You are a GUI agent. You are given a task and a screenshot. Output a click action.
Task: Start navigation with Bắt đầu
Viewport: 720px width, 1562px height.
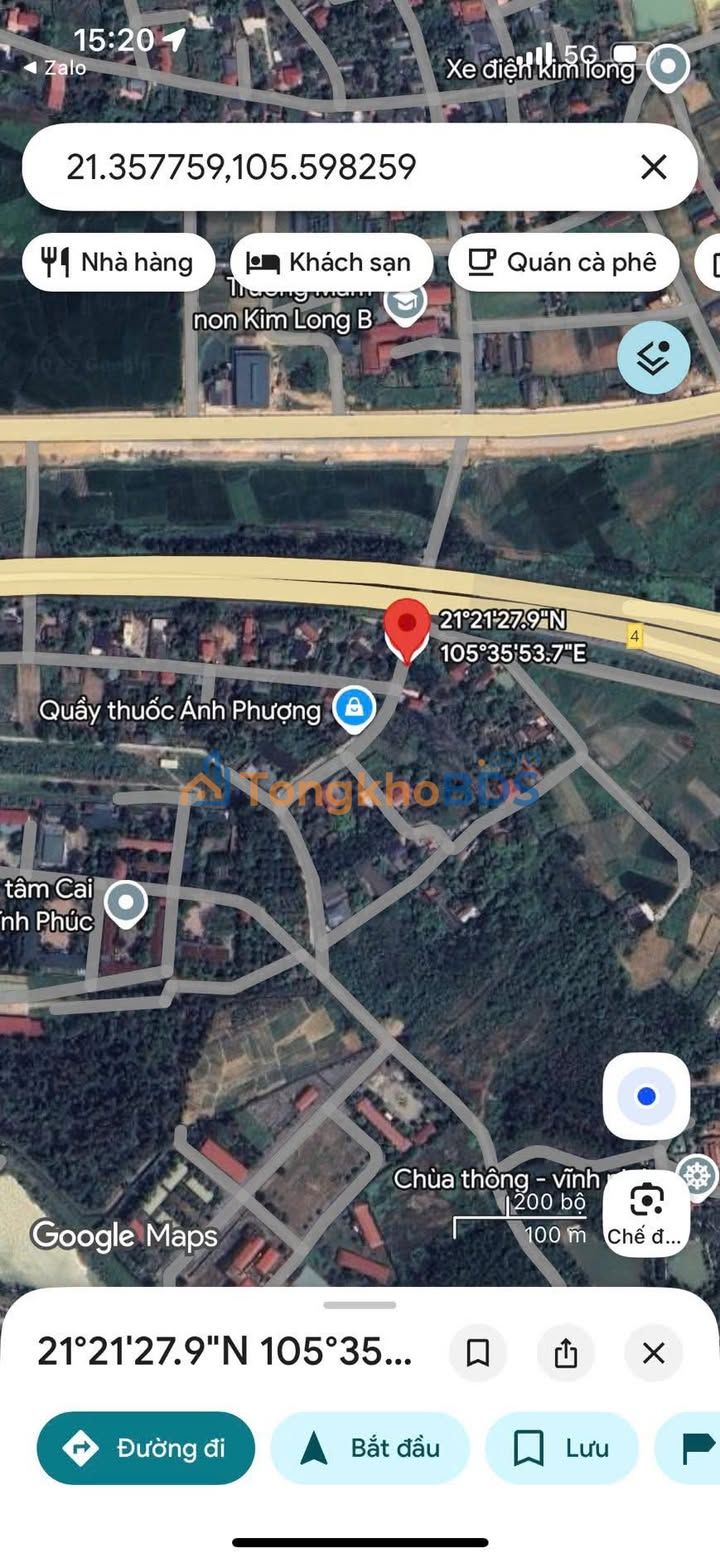(370, 1447)
